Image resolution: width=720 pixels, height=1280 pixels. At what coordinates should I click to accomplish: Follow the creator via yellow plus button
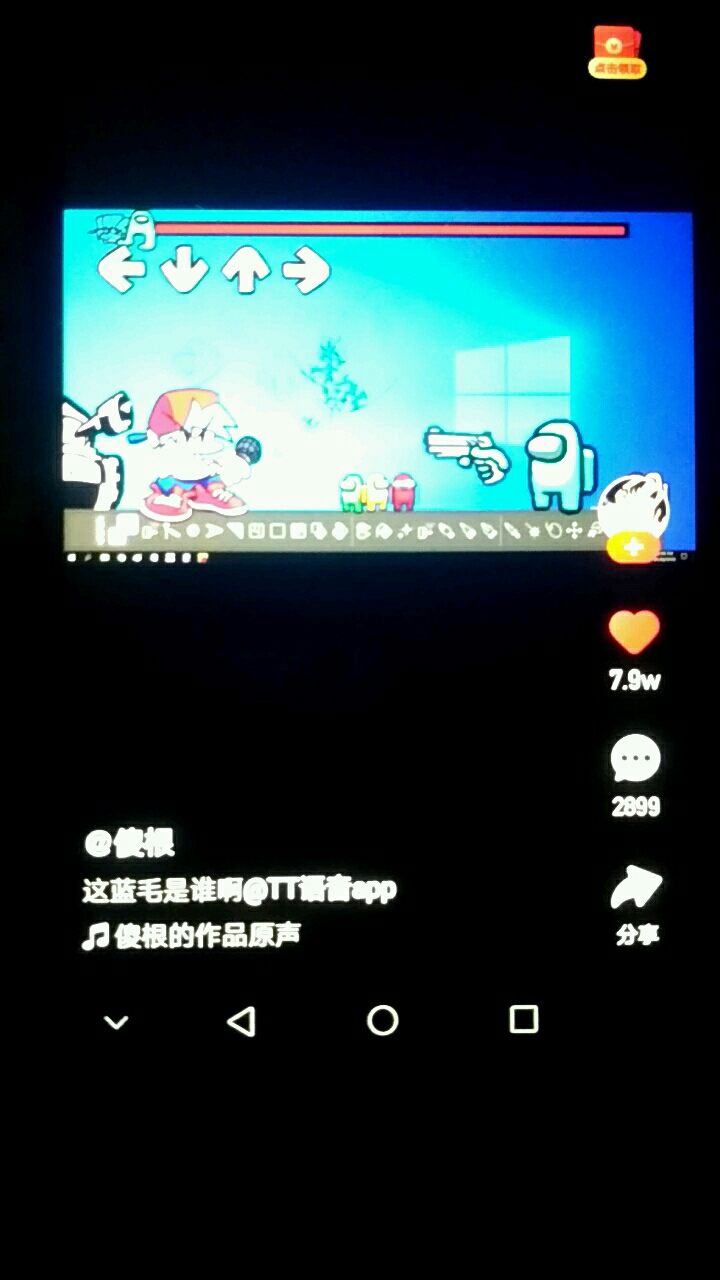coord(633,548)
